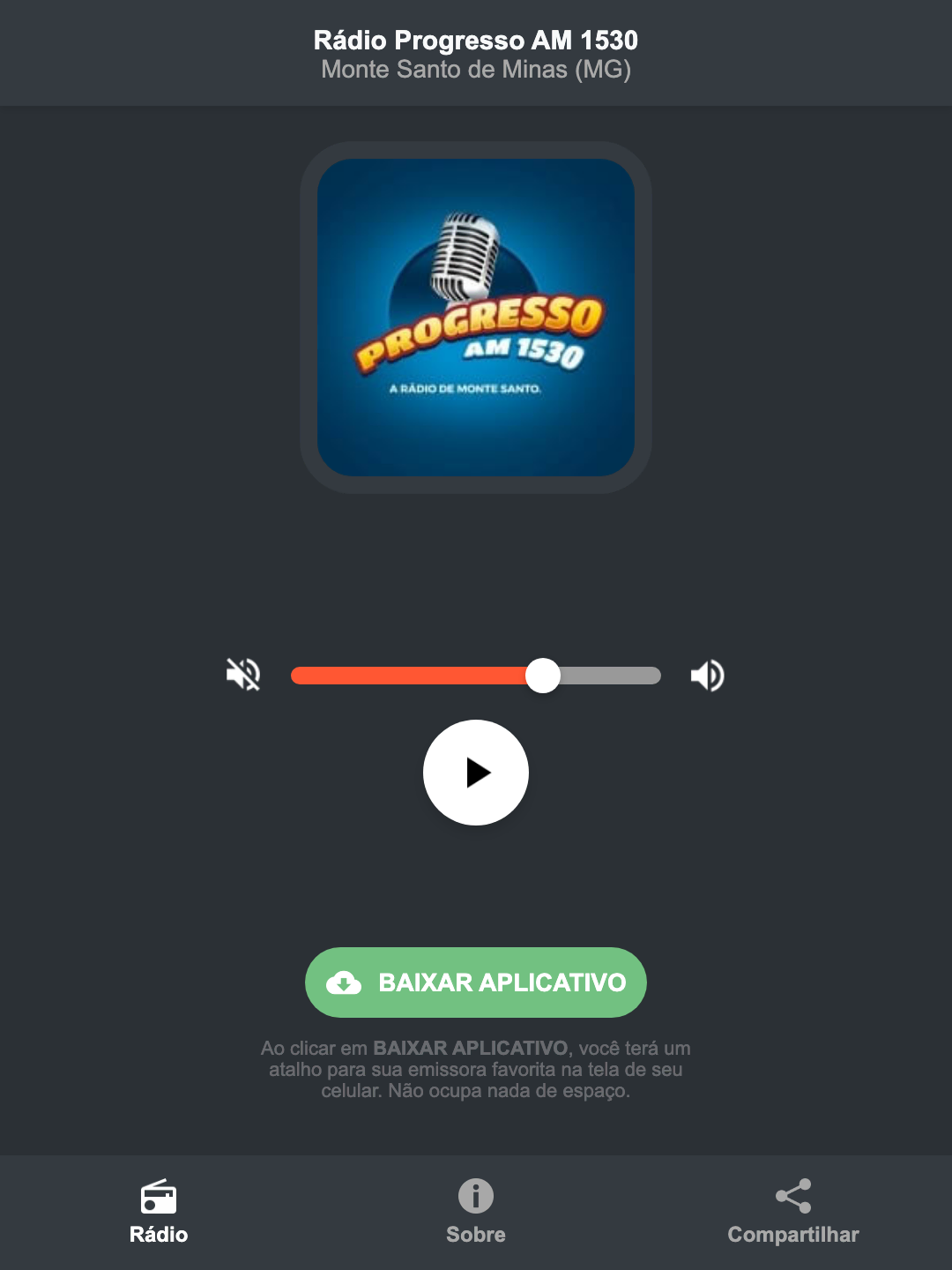Open the Sobre section

(475, 1235)
